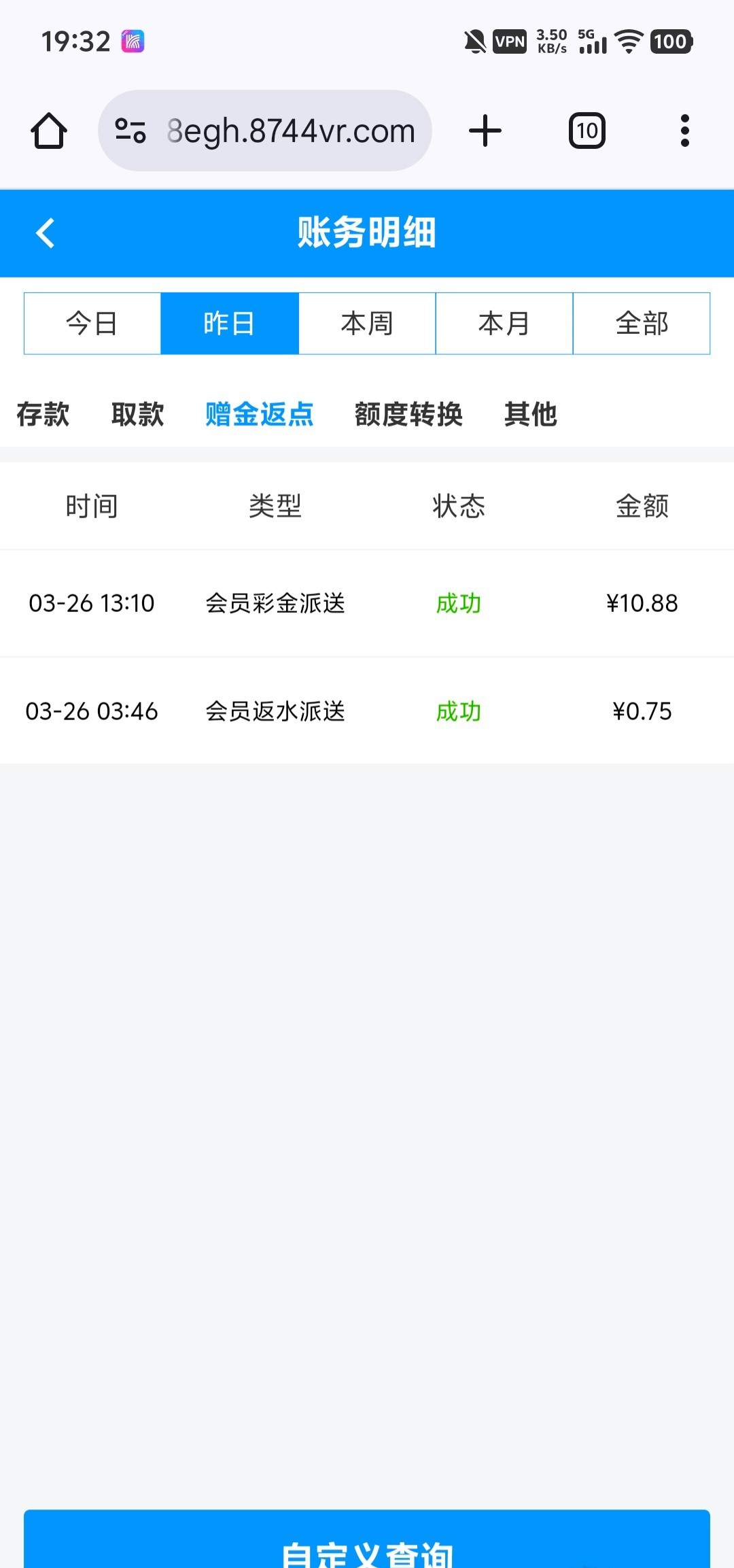
Task: Select the 今日 date filter
Action: 92,324
